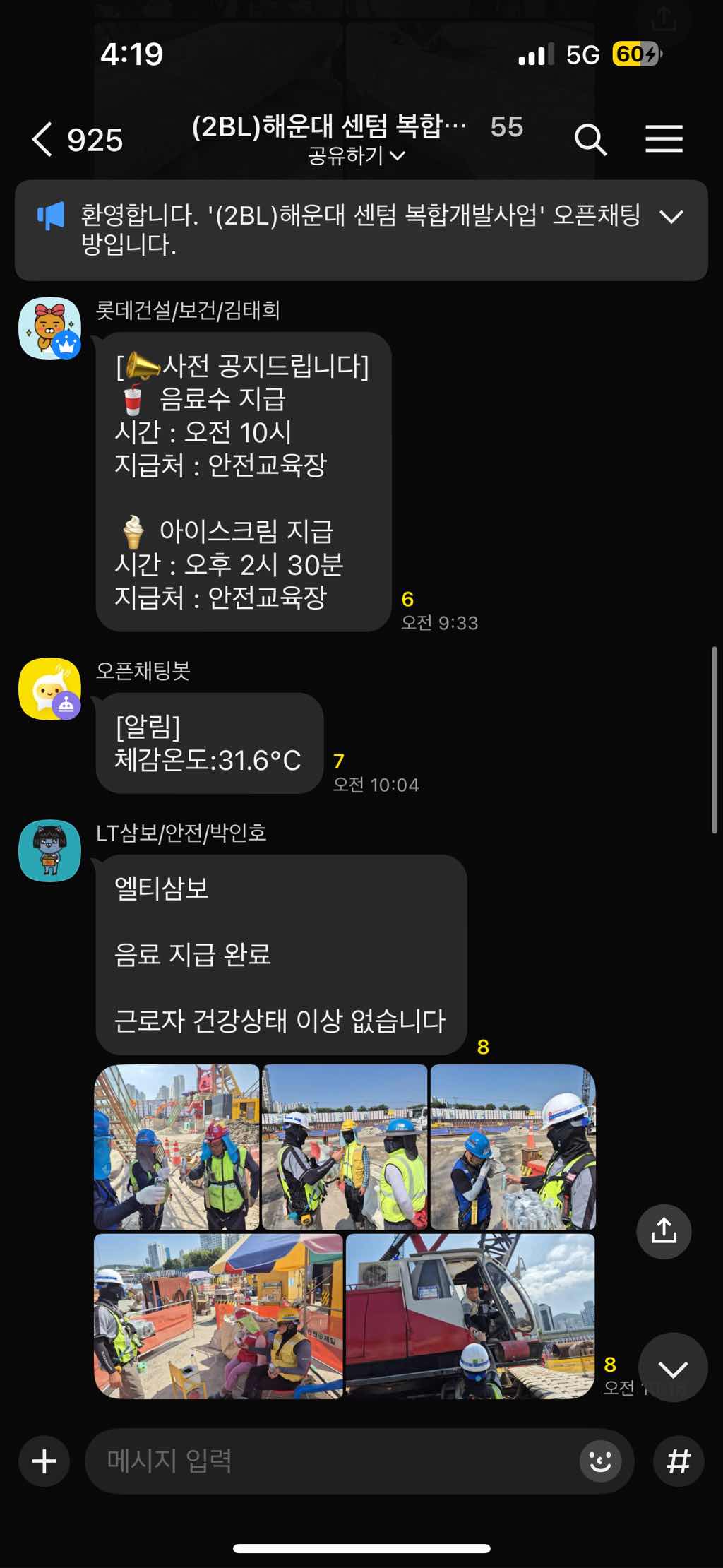Image resolution: width=723 pixels, height=1568 pixels.
Task: Open the hashtag search button
Action: click(679, 1461)
